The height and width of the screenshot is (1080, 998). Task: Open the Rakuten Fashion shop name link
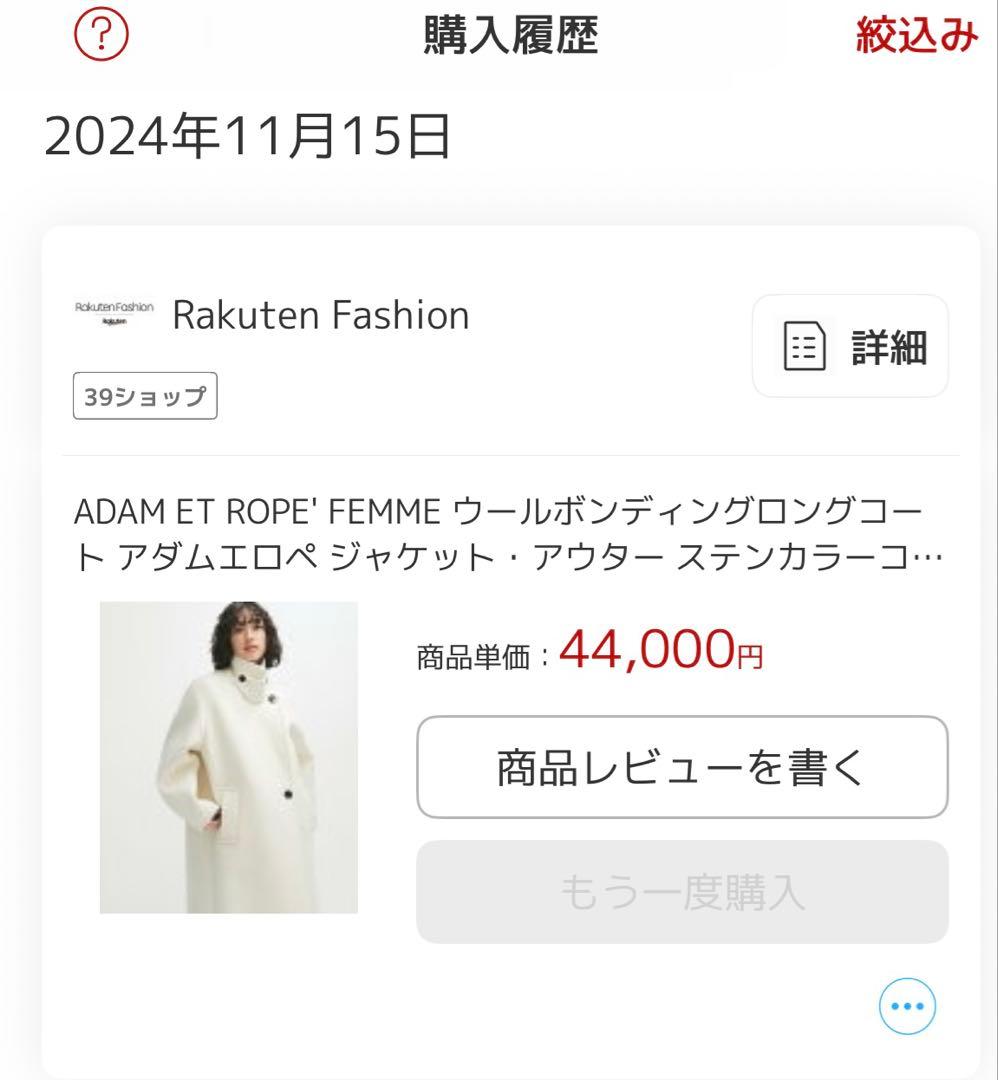[x=321, y=315]
